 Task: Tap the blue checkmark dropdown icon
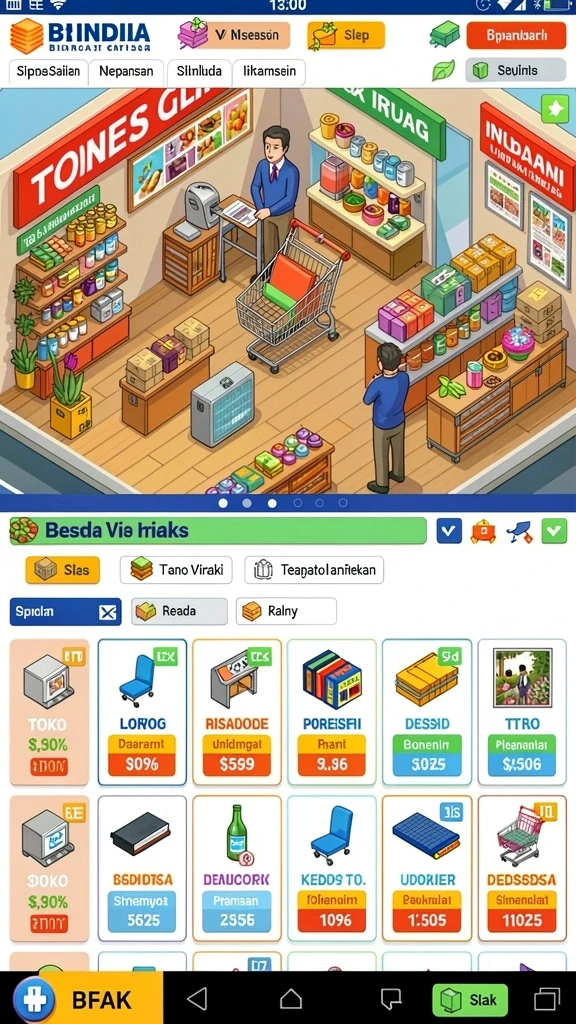tap(449, 531)
